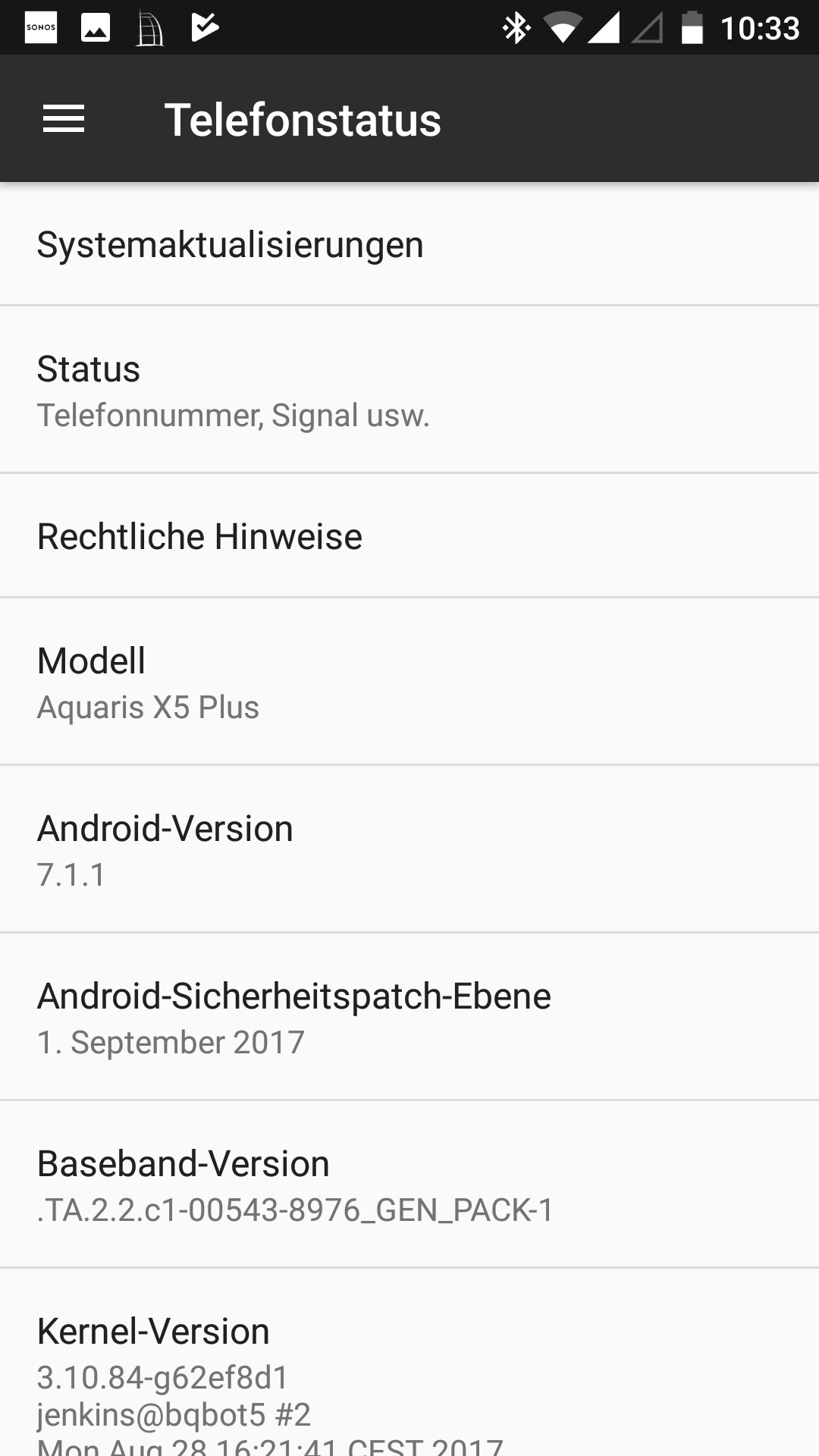Open Status with Telefonnummer and Signal
This screenshot has width=819, height=1456.
click(409, 391)
